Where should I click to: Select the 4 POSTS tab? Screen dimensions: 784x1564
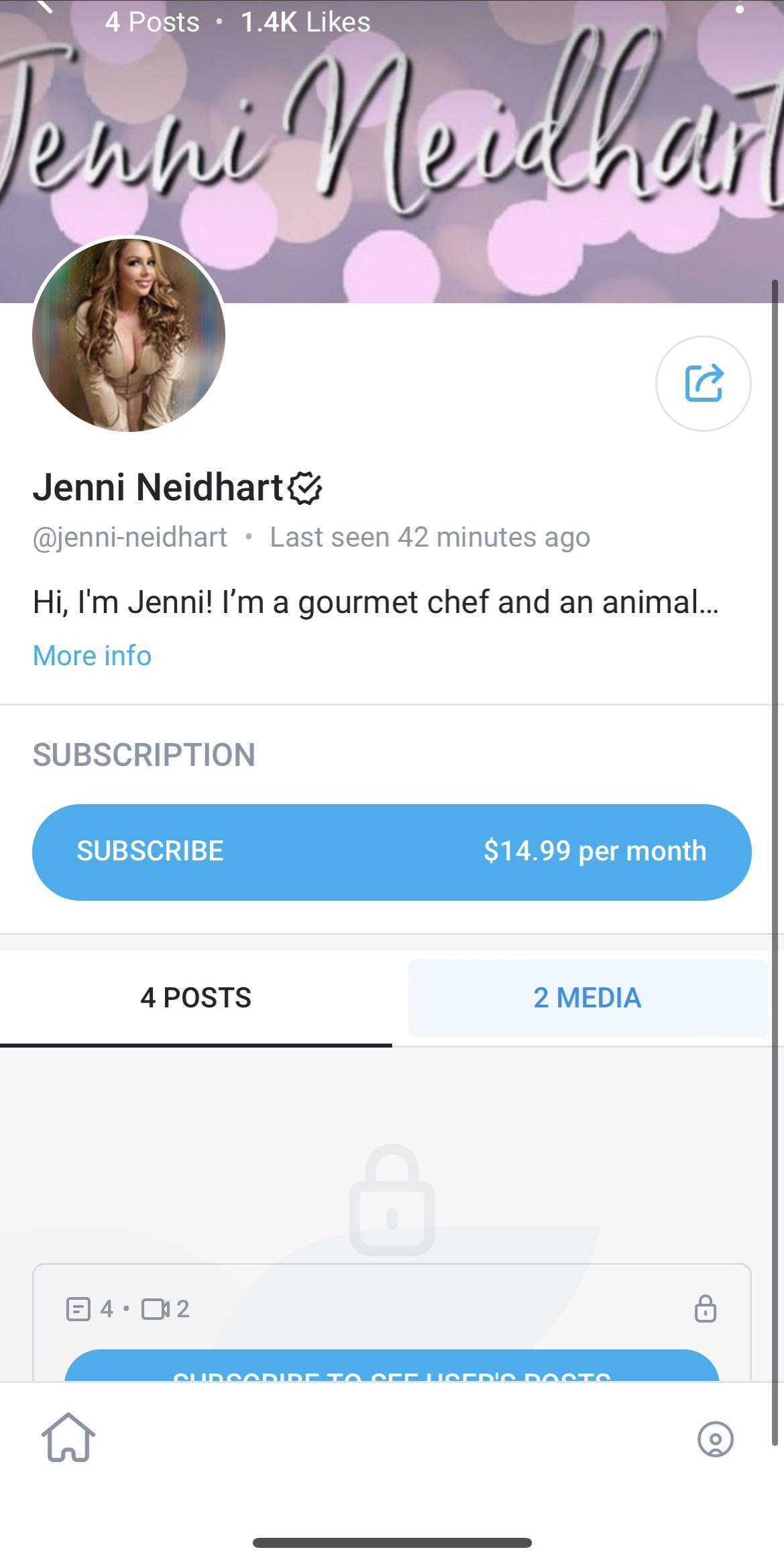[195, 999]
